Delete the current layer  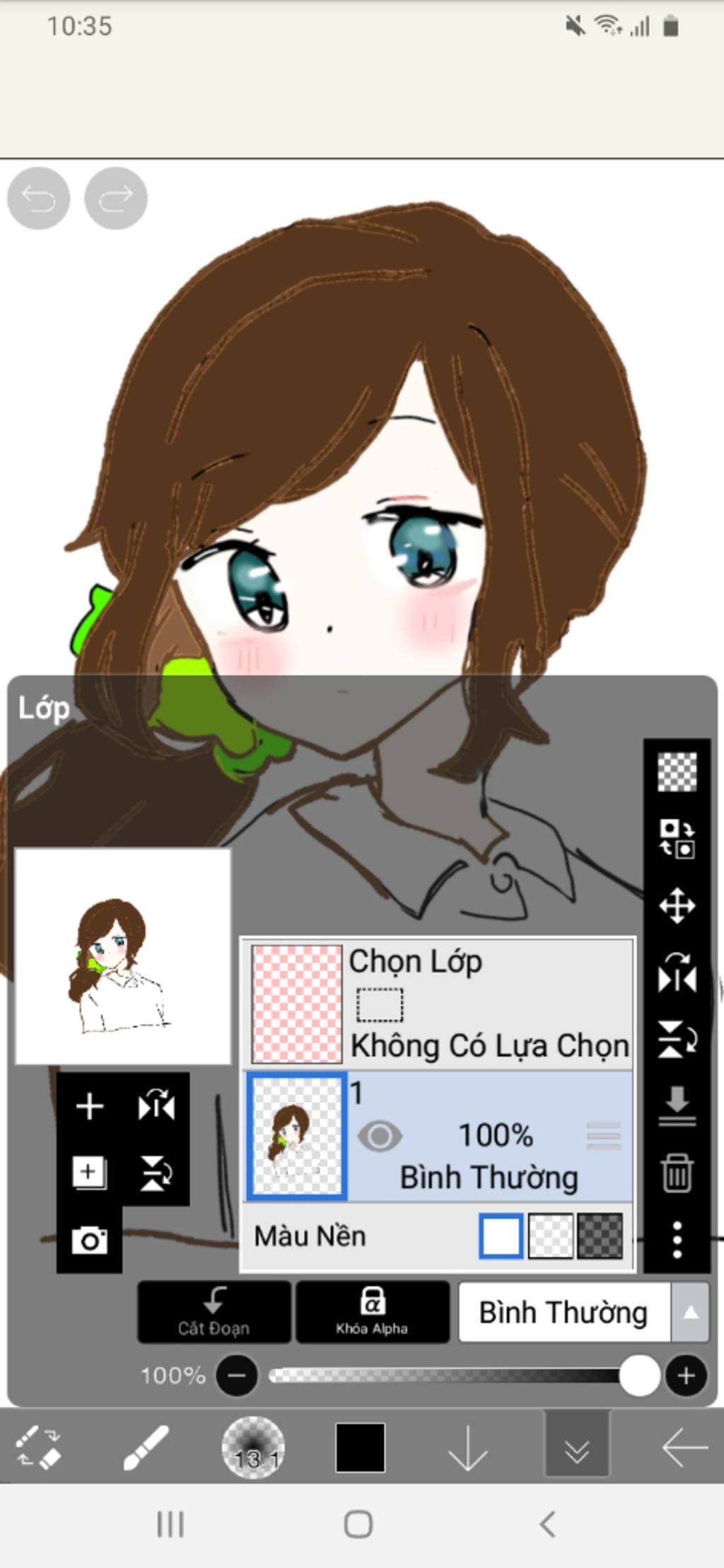(677, 1173)
